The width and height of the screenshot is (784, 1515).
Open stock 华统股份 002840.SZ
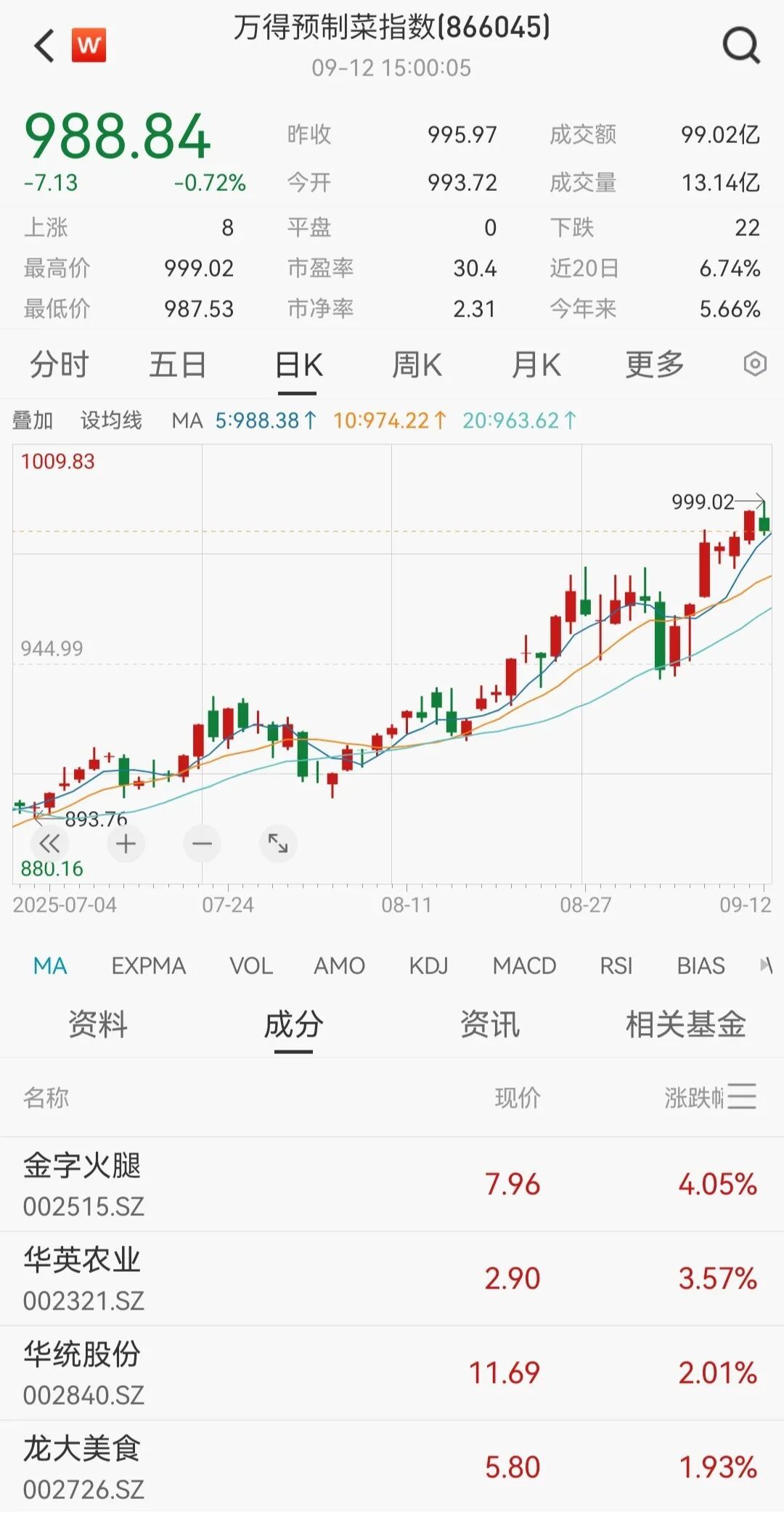pos(290,1373)
